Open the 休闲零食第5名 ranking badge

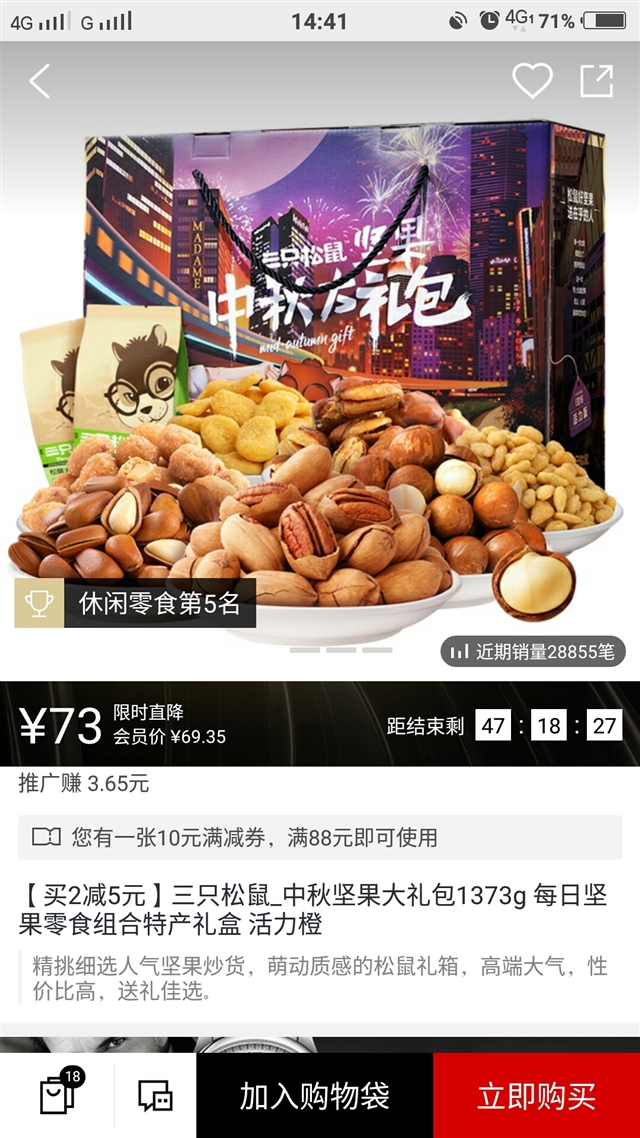[135, 603]
